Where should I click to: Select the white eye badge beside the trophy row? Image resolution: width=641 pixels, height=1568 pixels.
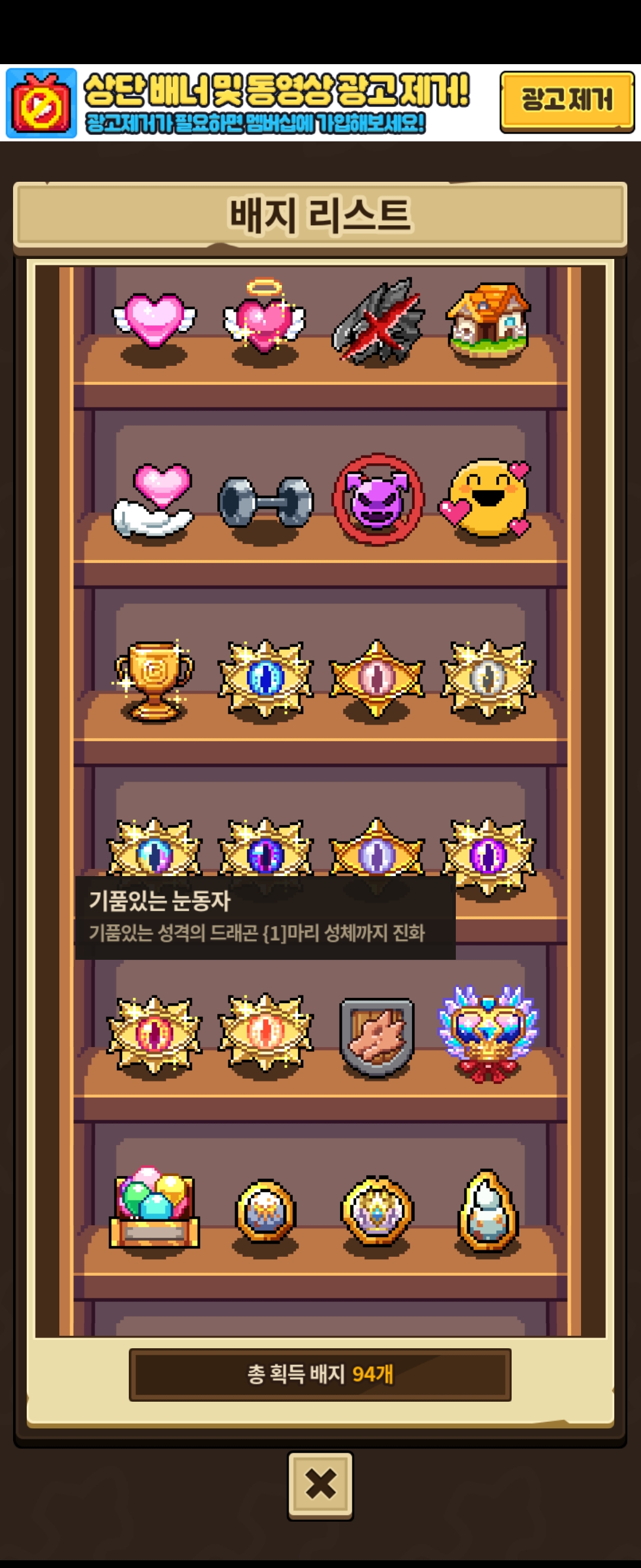[x=488, y=678]
